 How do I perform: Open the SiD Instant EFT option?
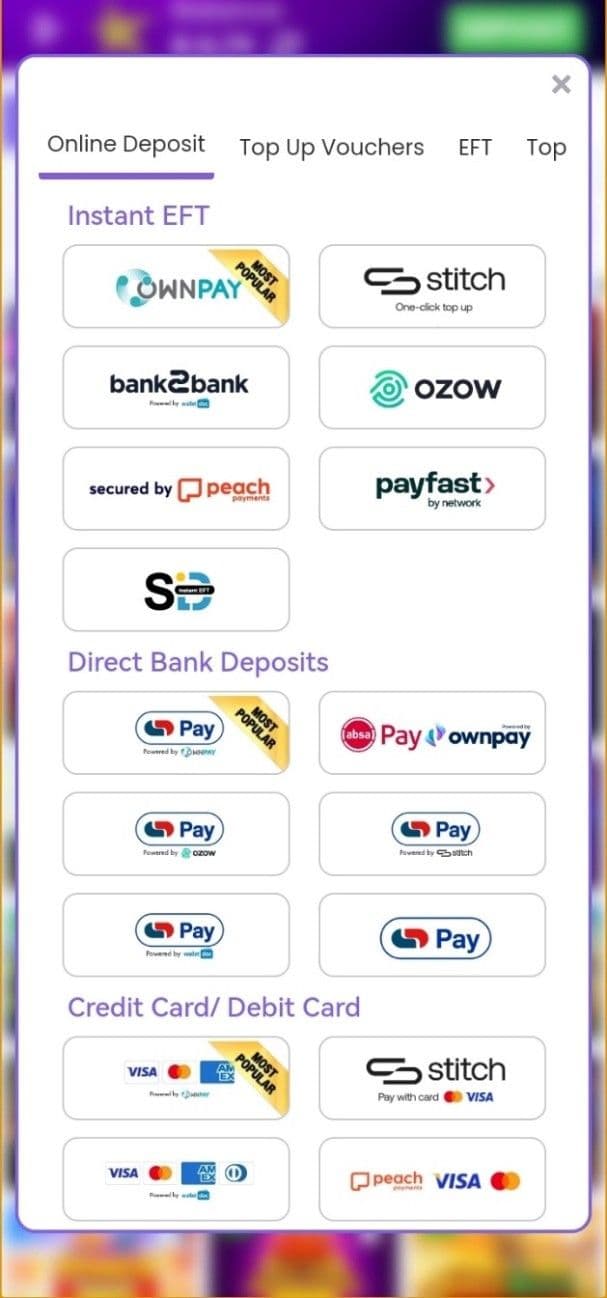tap(176, 589)
